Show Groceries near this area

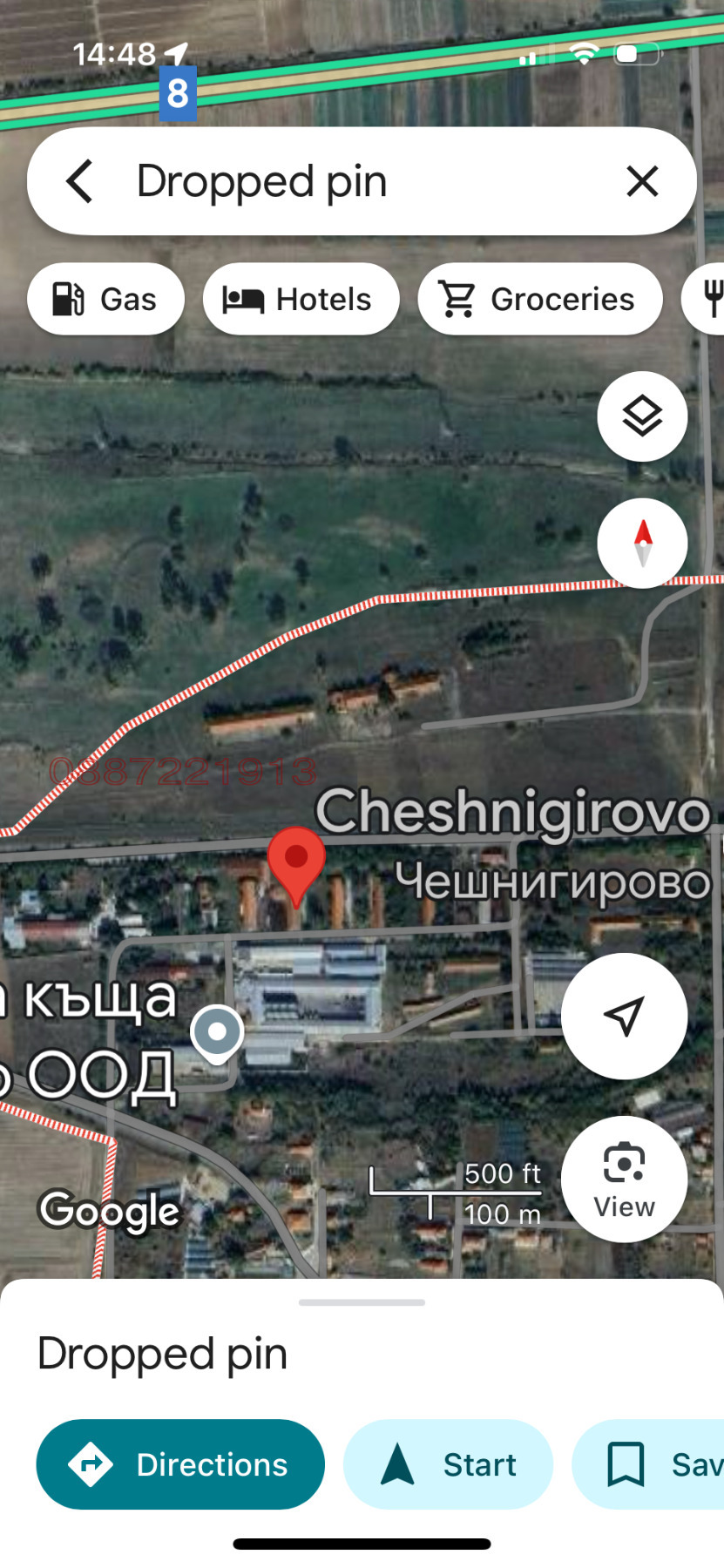(x=539, y=299)
